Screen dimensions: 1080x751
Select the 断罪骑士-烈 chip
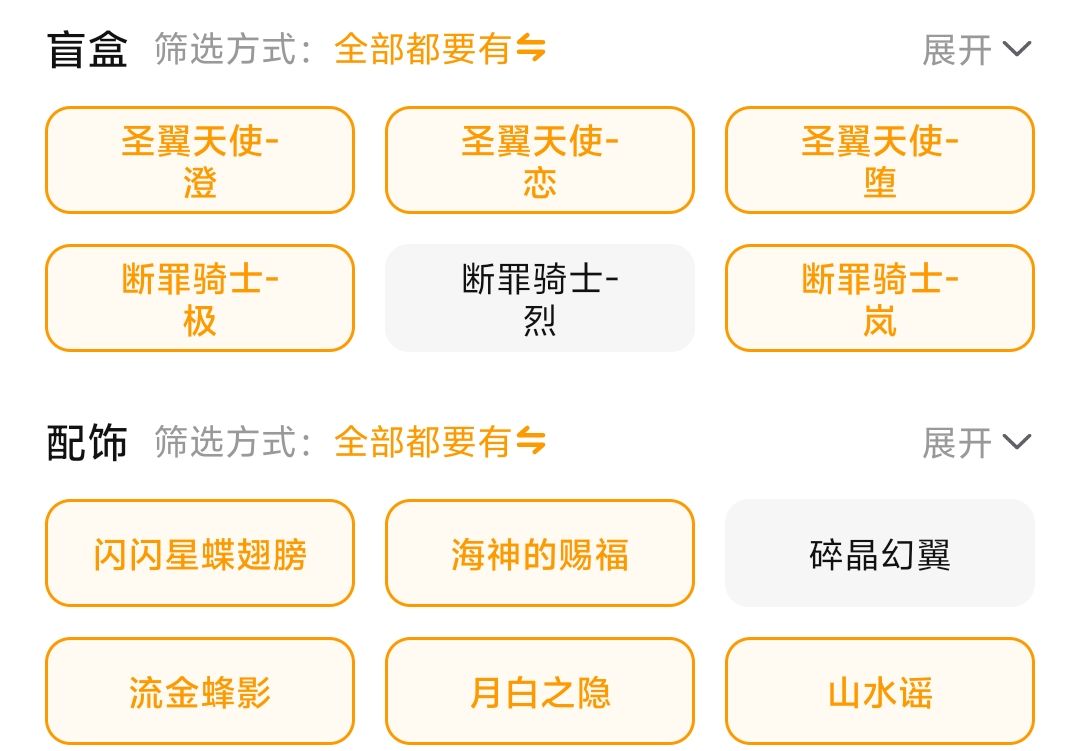(540, 298)
